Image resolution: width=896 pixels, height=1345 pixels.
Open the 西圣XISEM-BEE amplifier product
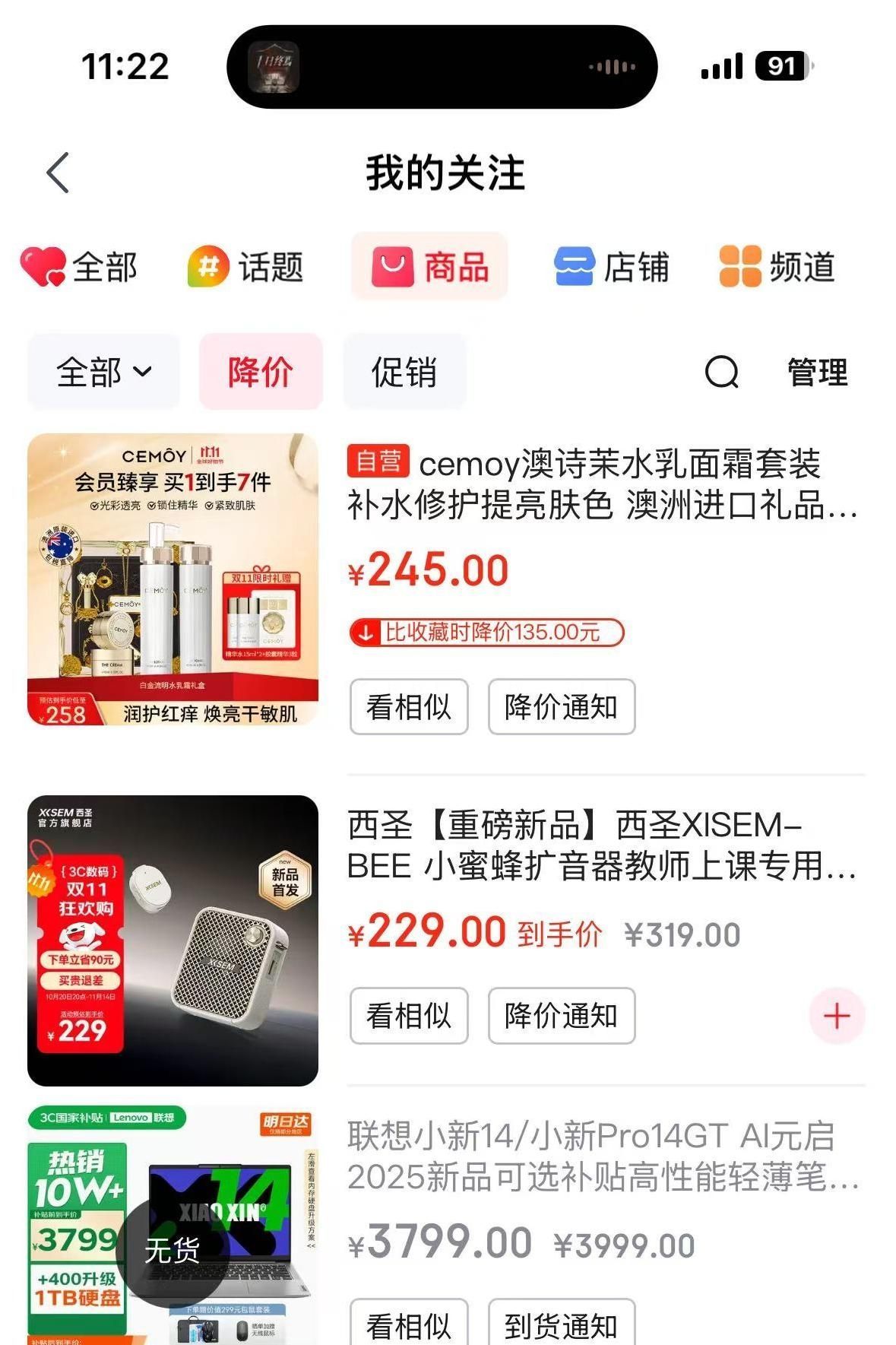tap(600, 845)
